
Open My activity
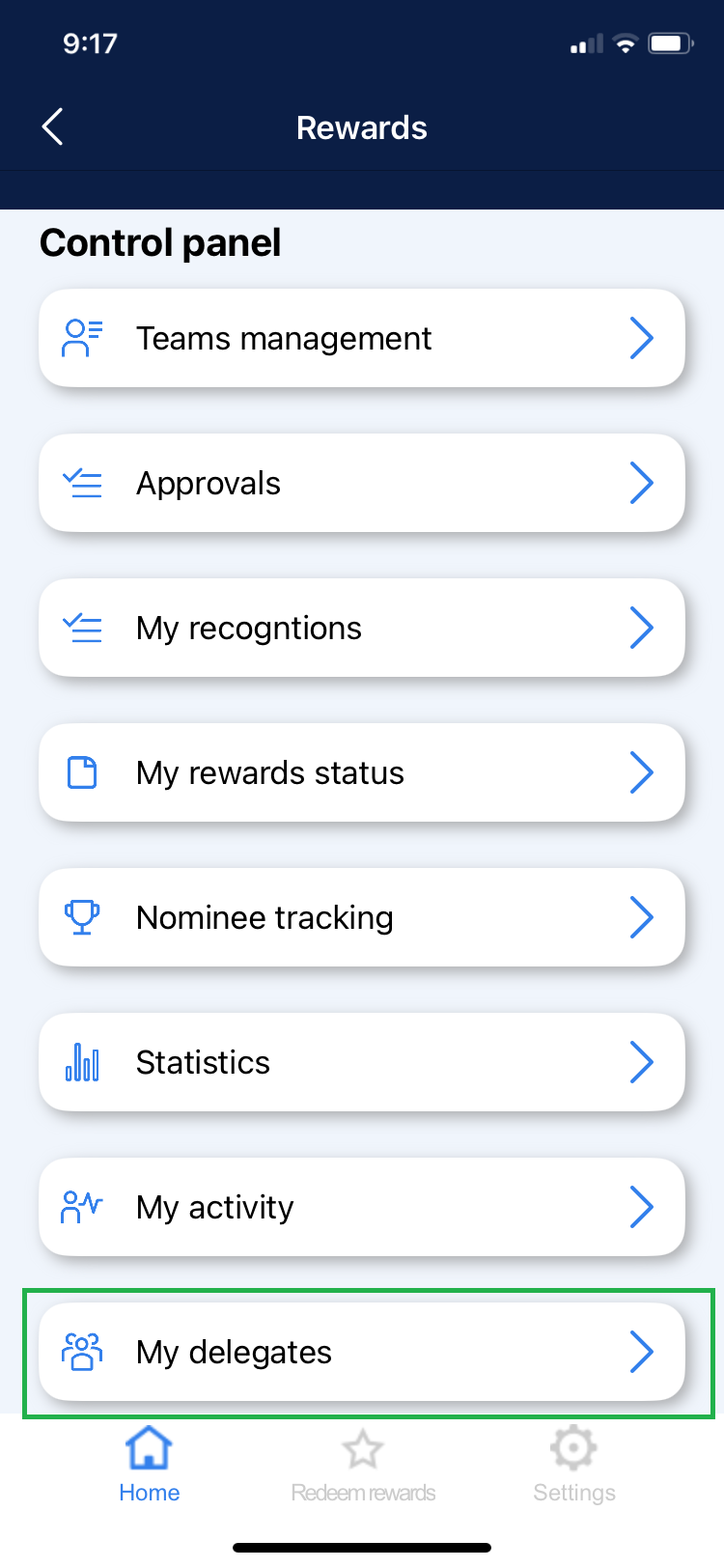(x=361, y=1207)
